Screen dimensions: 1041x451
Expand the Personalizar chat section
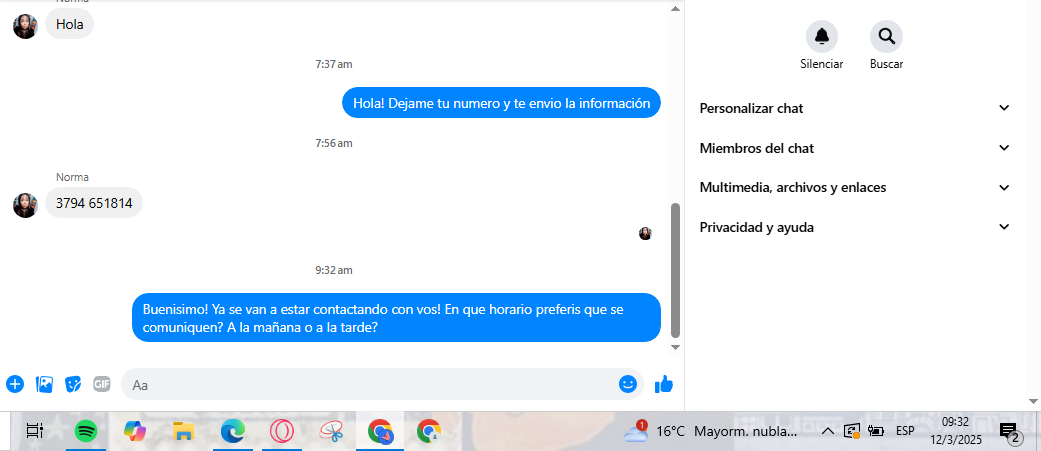coord(855,108)
